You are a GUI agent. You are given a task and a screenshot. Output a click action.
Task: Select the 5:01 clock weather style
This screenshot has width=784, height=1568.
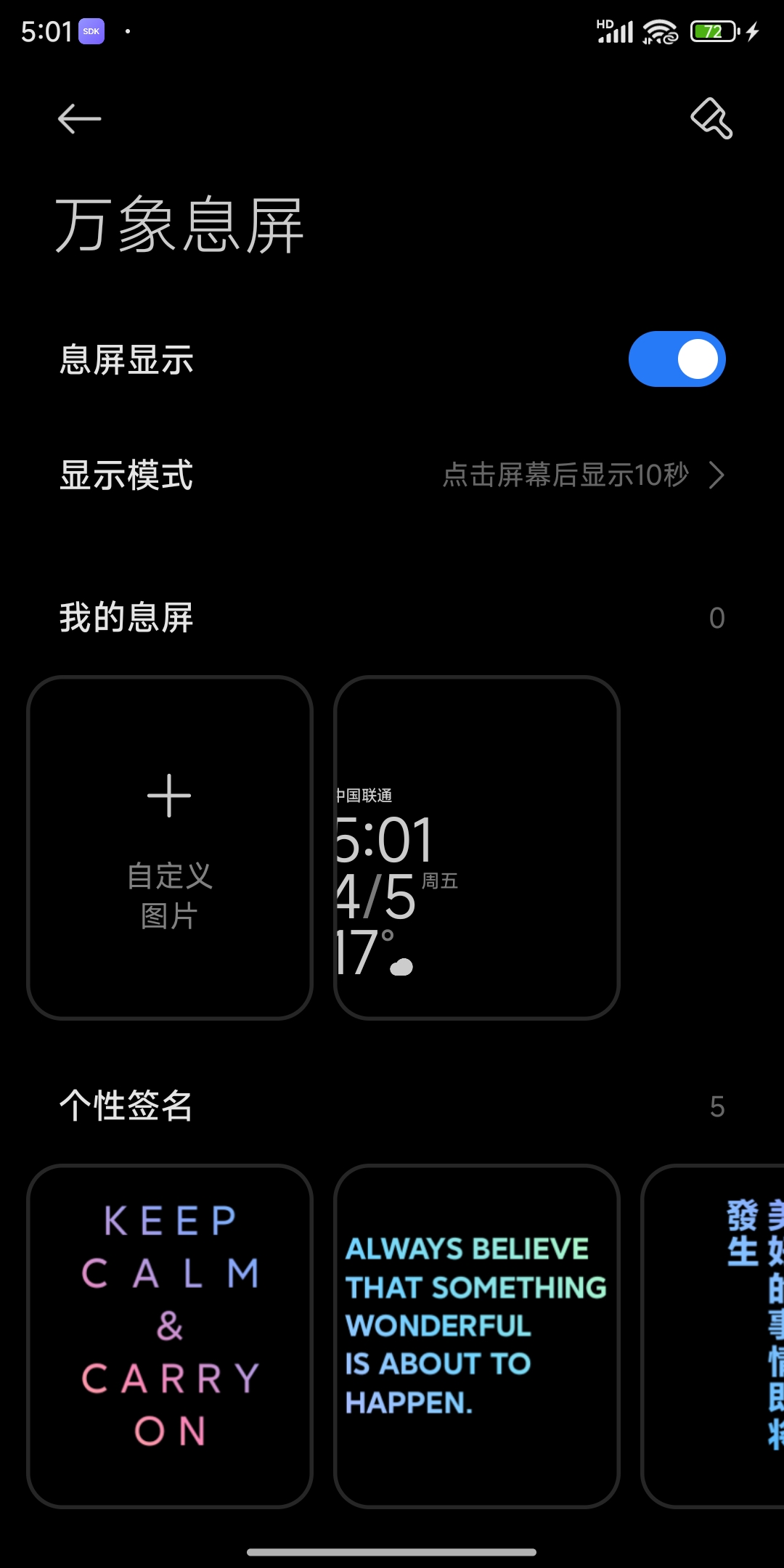[x=477, y=848]
